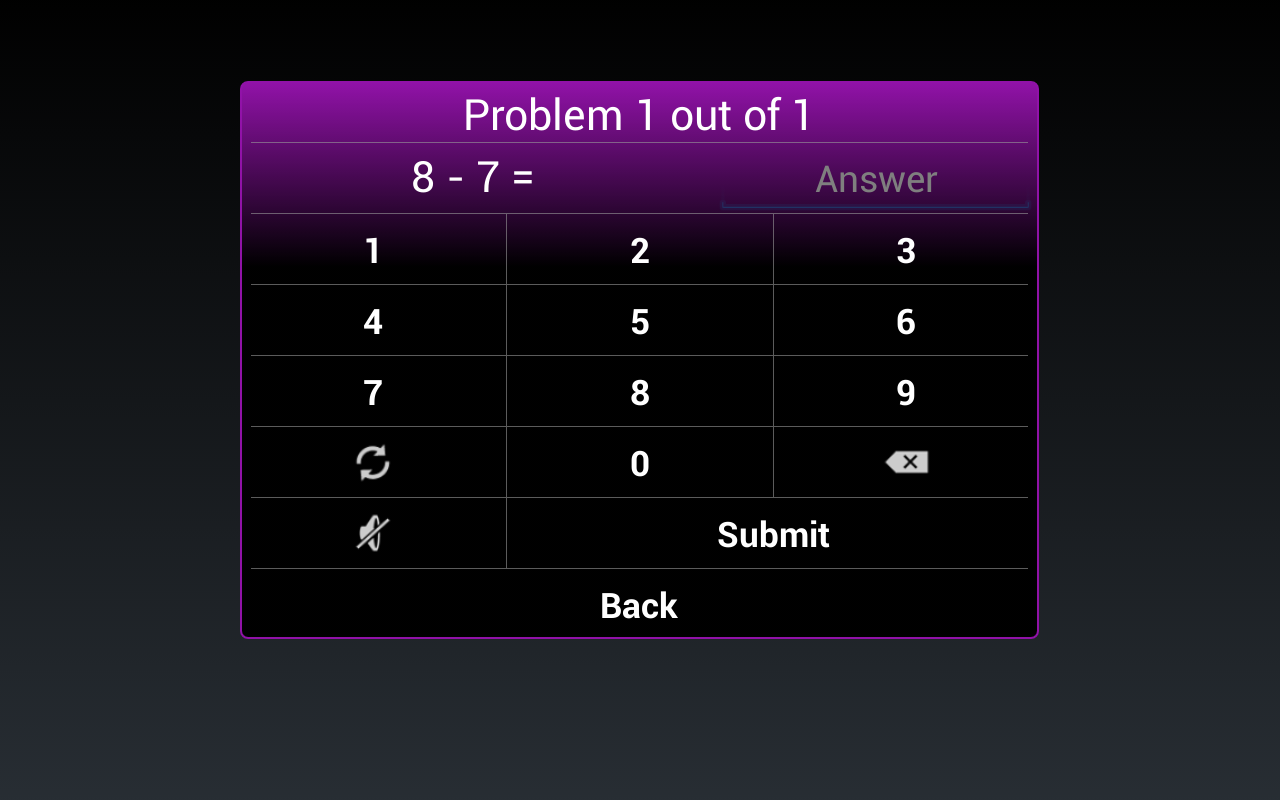The width and height of the screenshot is (1280, 800).
Task: Select the 3 key
Action: coord(905,250)
